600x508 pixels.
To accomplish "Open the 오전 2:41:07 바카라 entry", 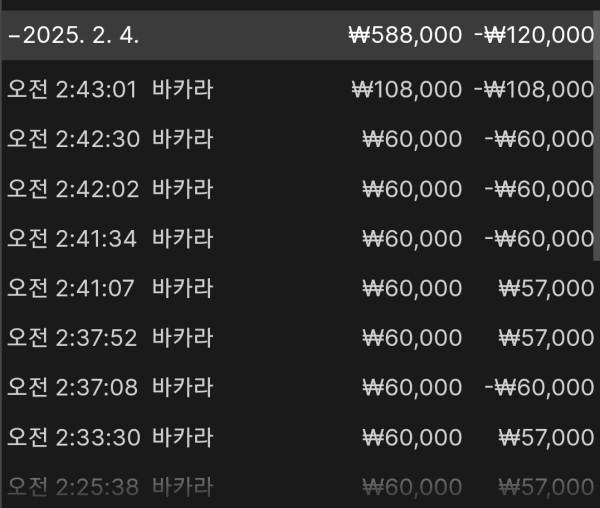I will [x=300, y=288].
